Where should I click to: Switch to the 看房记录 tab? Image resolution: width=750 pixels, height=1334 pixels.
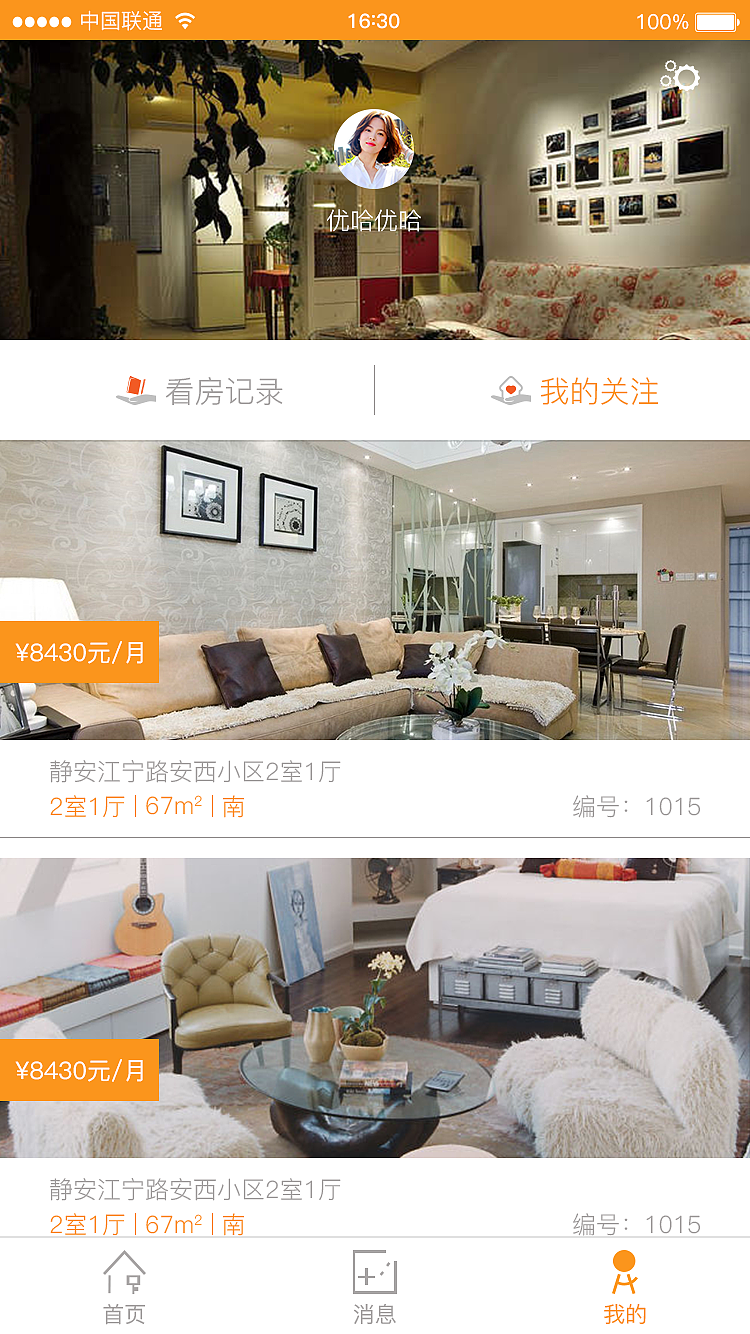(201, 391)
